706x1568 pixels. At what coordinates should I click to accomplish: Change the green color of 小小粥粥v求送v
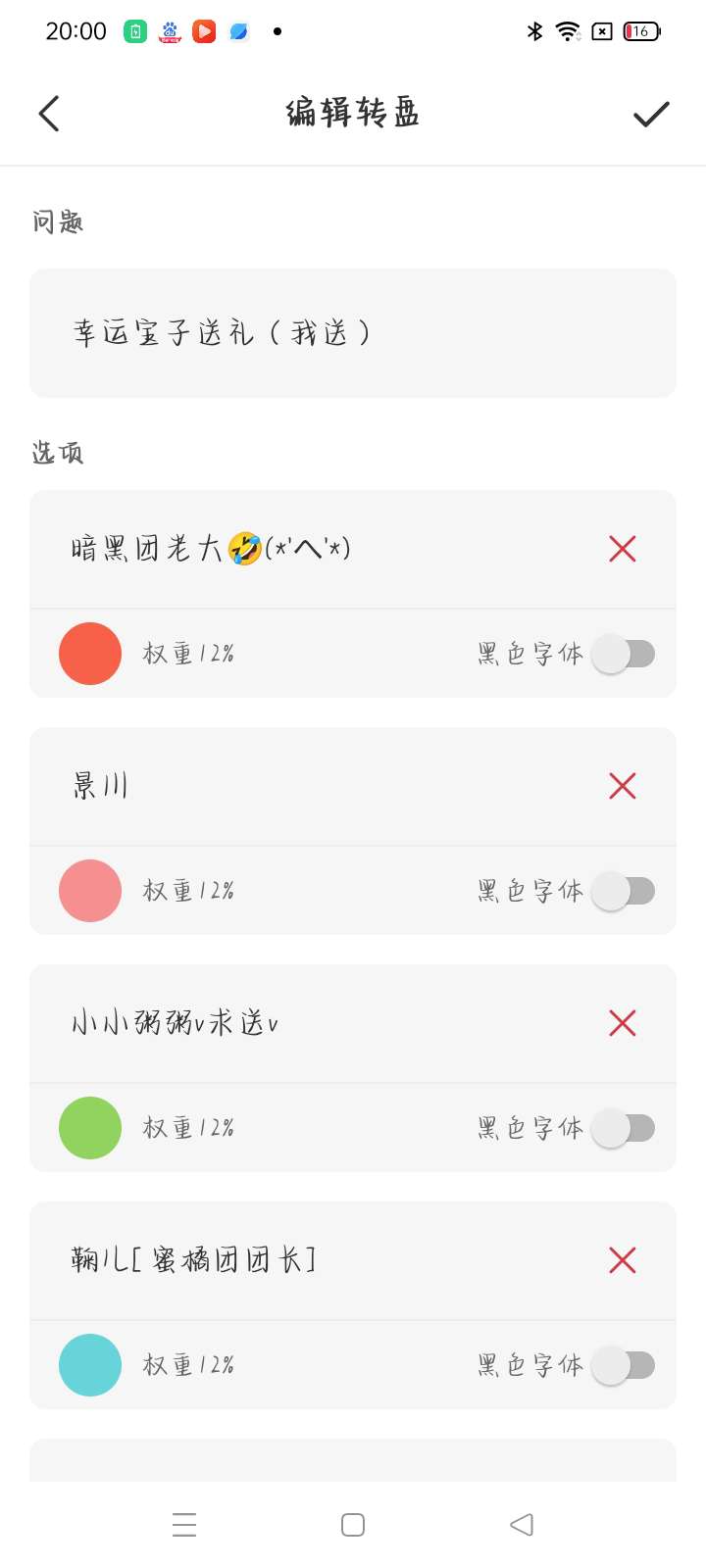click(x=90, y=1128)
